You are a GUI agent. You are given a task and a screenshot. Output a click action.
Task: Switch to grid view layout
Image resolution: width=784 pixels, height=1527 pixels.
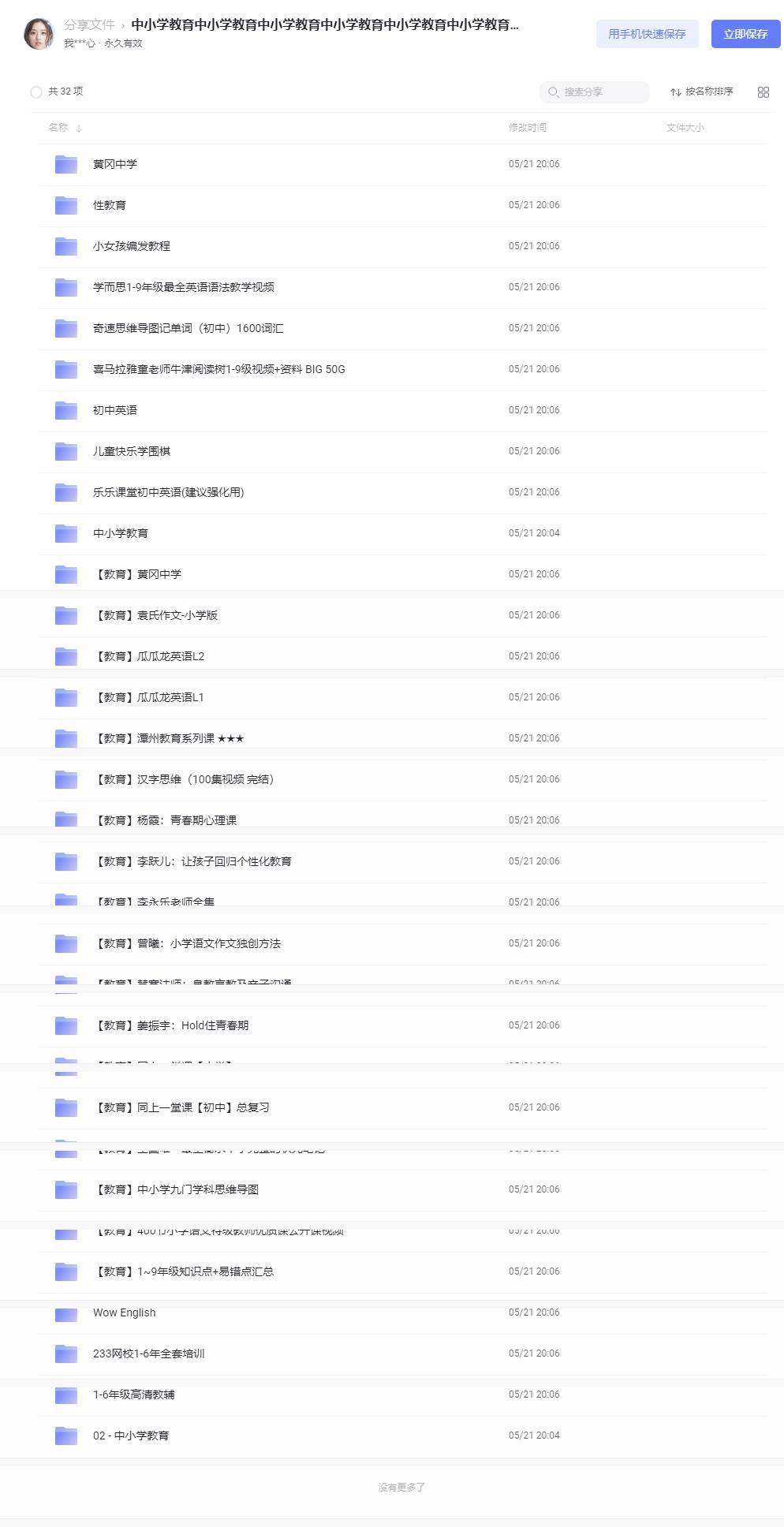pyautogui.click(x=763, y=92)
